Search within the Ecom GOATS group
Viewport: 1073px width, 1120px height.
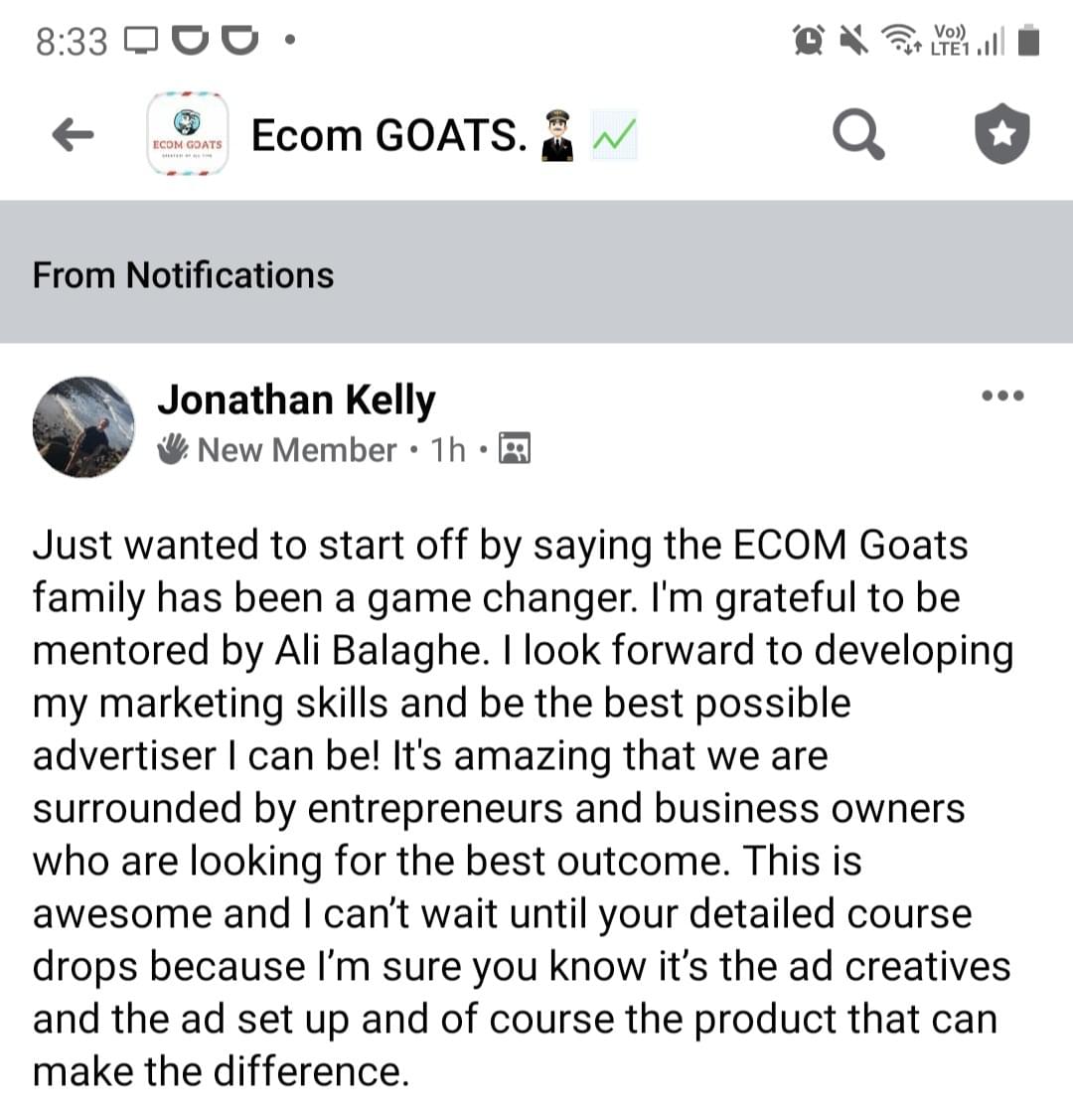pos(857,135)
